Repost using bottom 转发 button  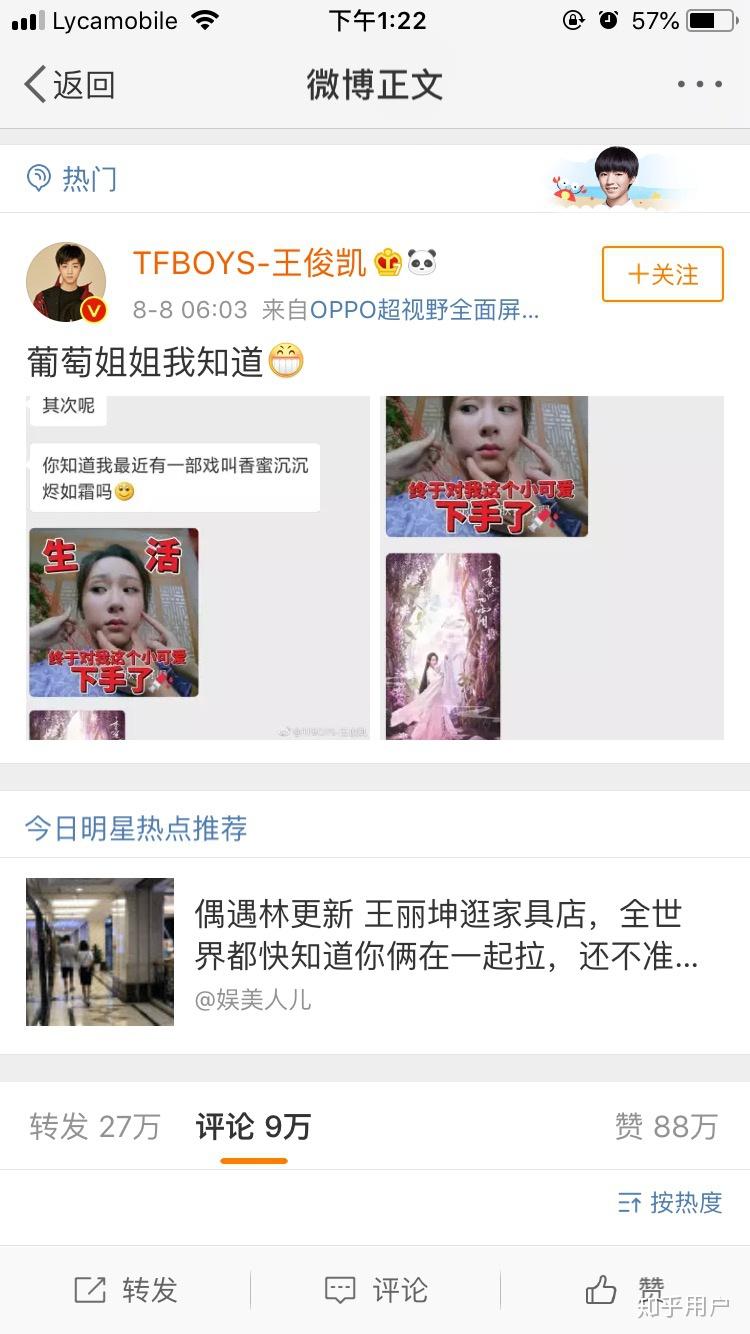coord(126,1290)
